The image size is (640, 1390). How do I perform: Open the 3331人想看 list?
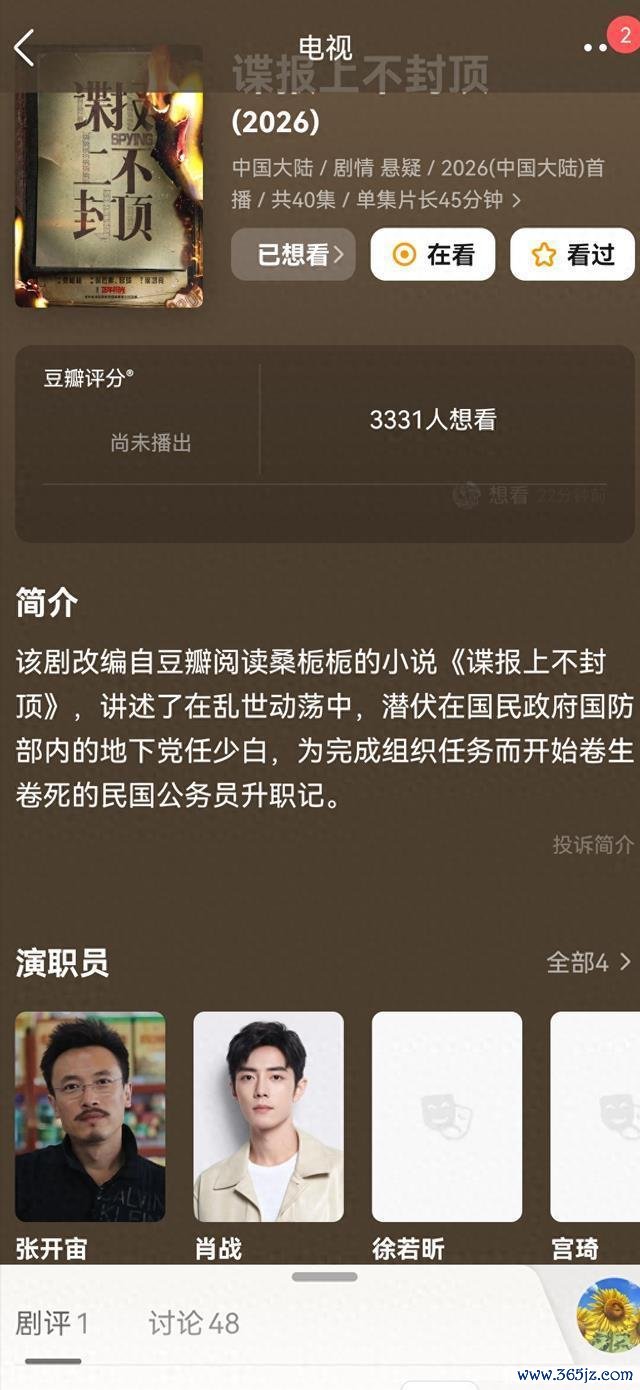coord(433,420)
